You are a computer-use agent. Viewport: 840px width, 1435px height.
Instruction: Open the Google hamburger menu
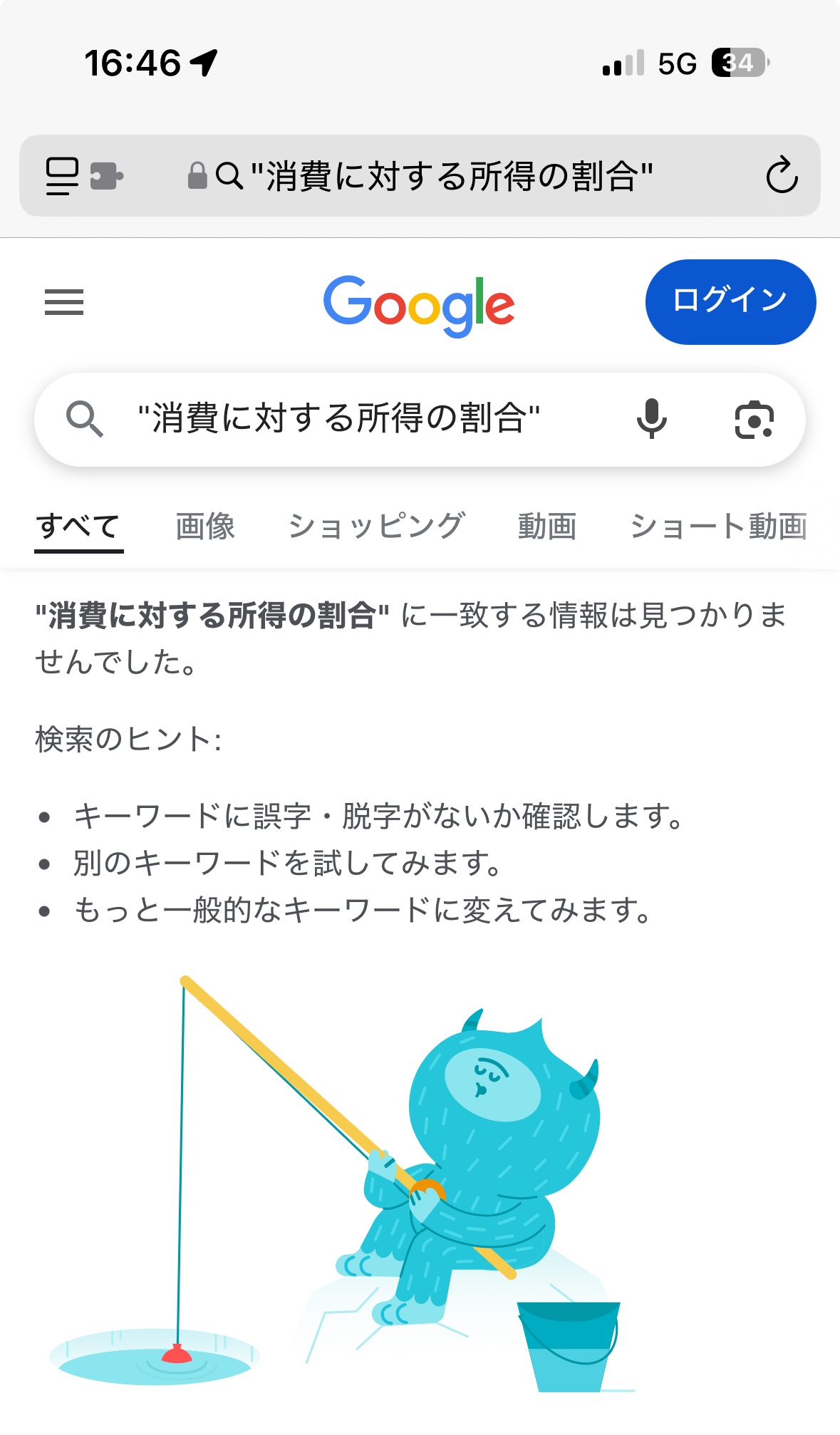pyautogui.click(x=64, y=302)
